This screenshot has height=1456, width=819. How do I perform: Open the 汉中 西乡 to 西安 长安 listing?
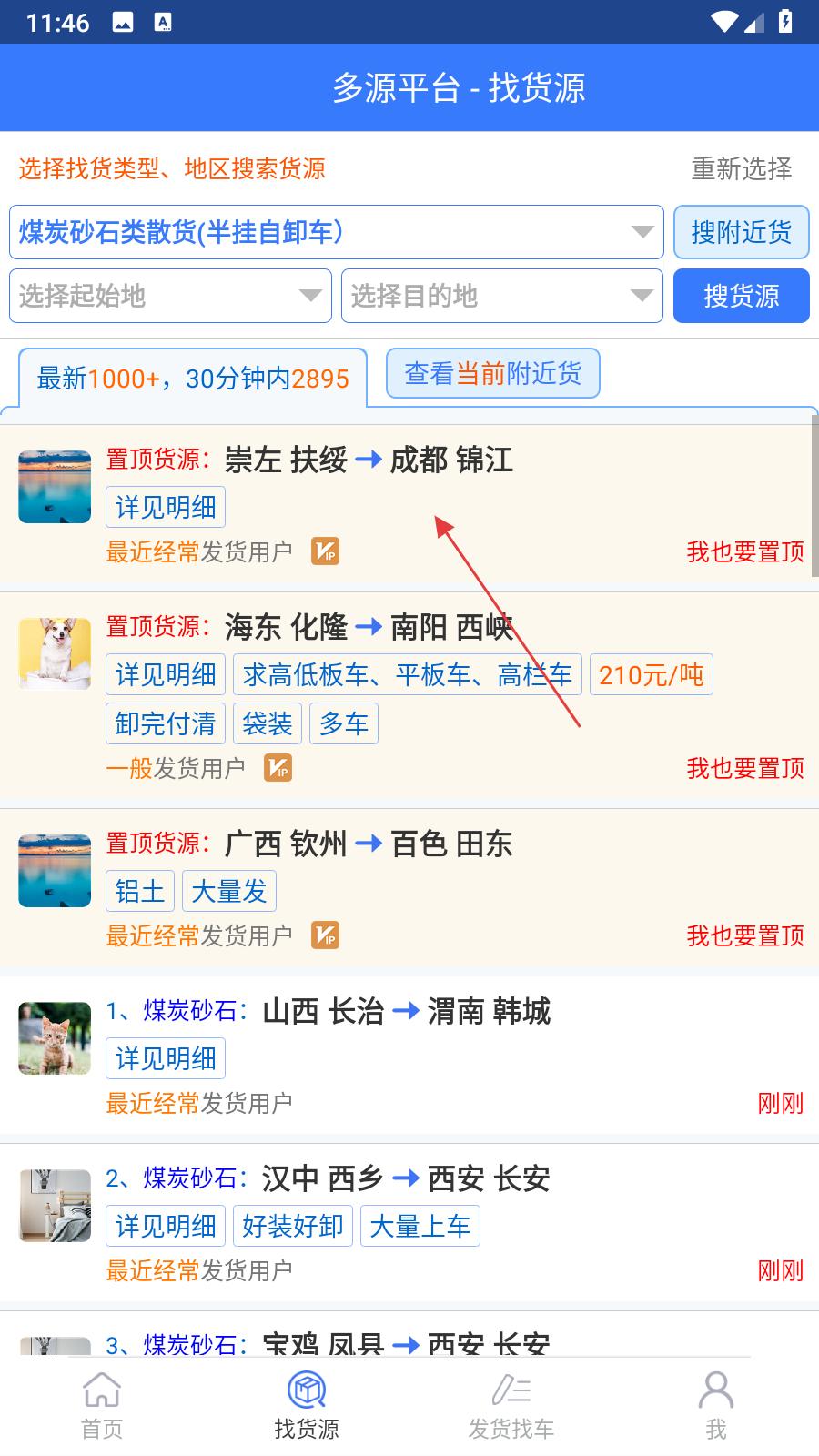[405, 1178]
